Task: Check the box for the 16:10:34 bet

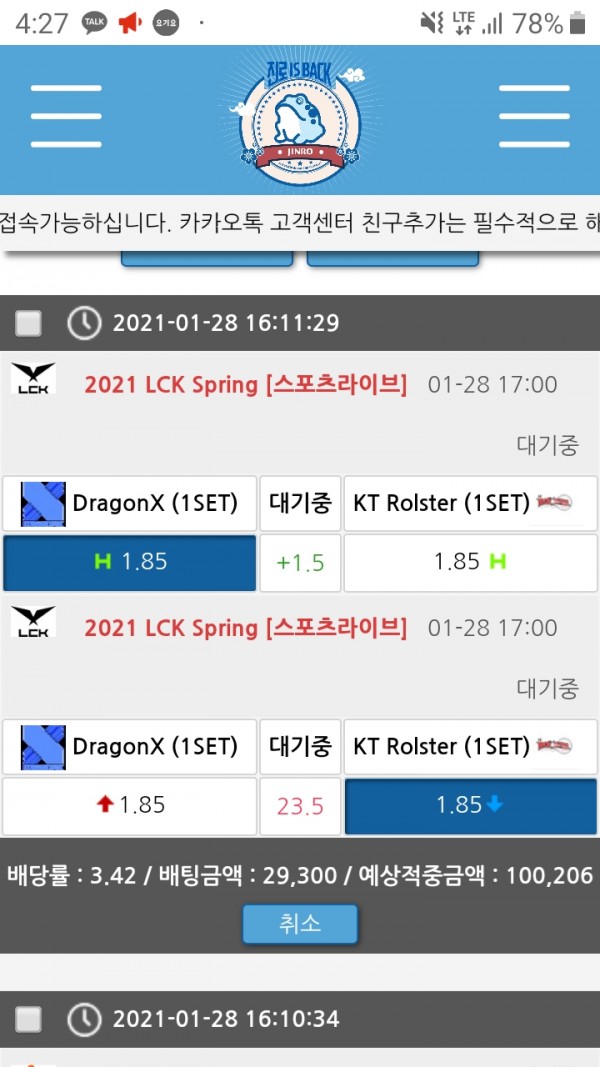Action: pos(29,1019)
